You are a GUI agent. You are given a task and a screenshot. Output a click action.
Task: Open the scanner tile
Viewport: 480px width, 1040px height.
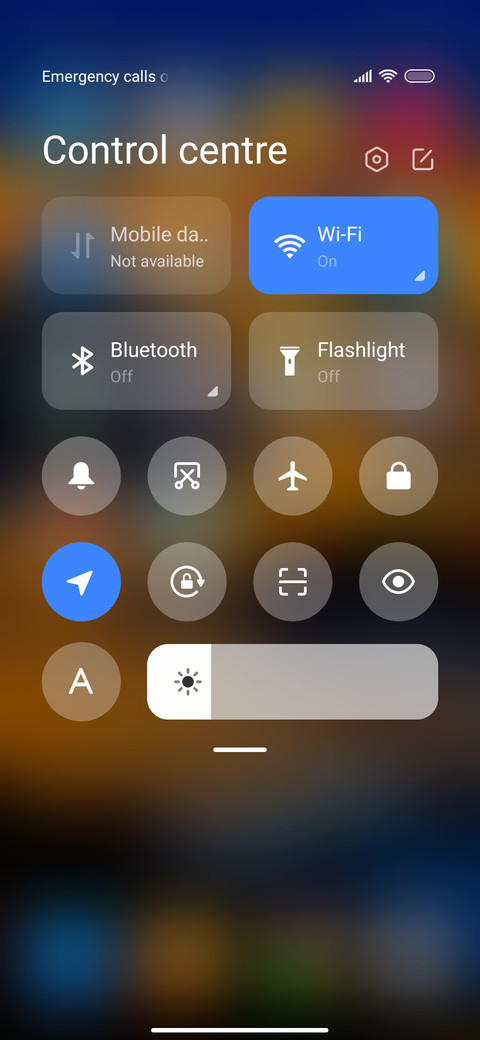point(293,582)
